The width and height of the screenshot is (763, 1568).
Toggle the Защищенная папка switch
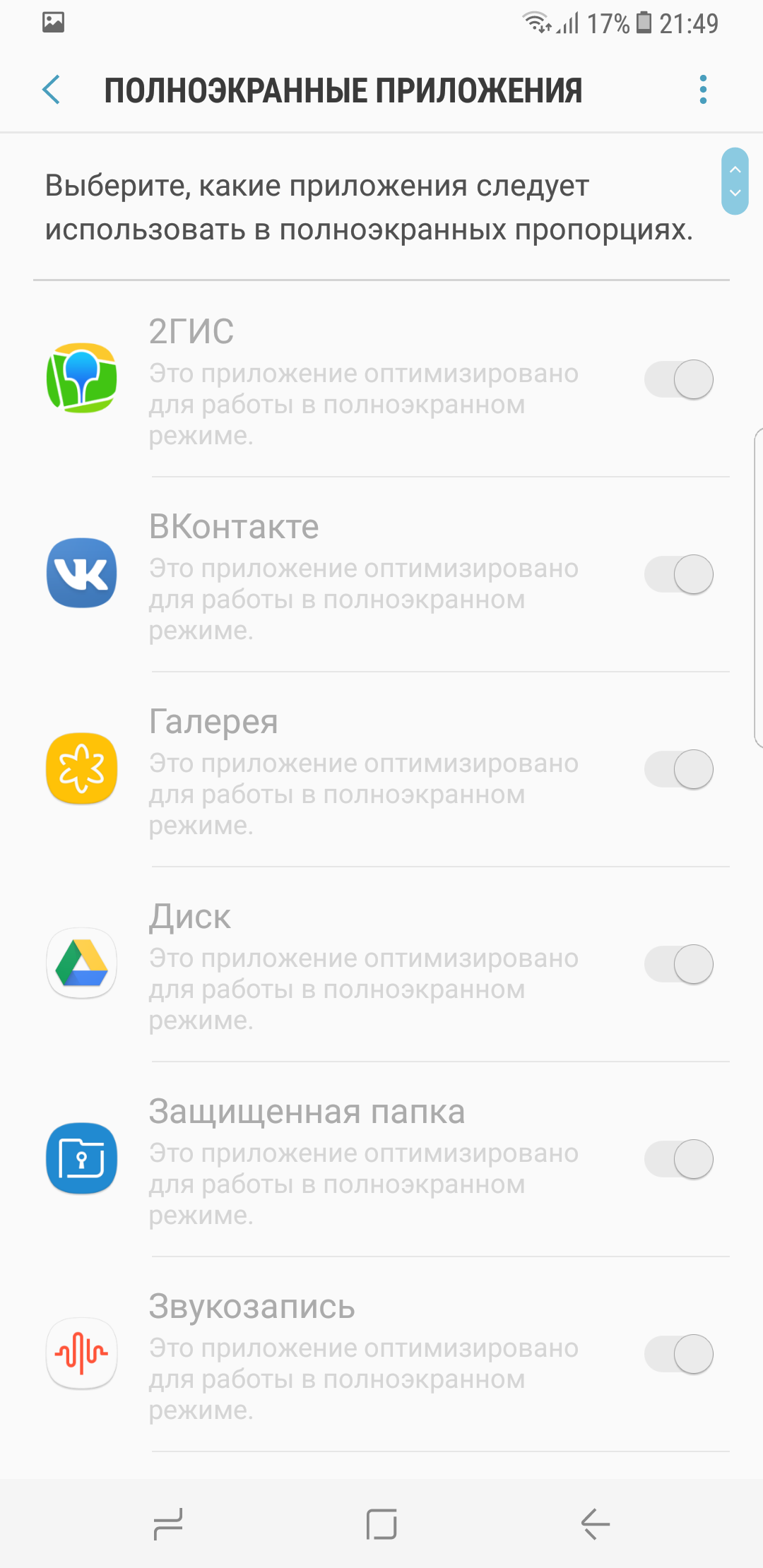click(679, 1159)
